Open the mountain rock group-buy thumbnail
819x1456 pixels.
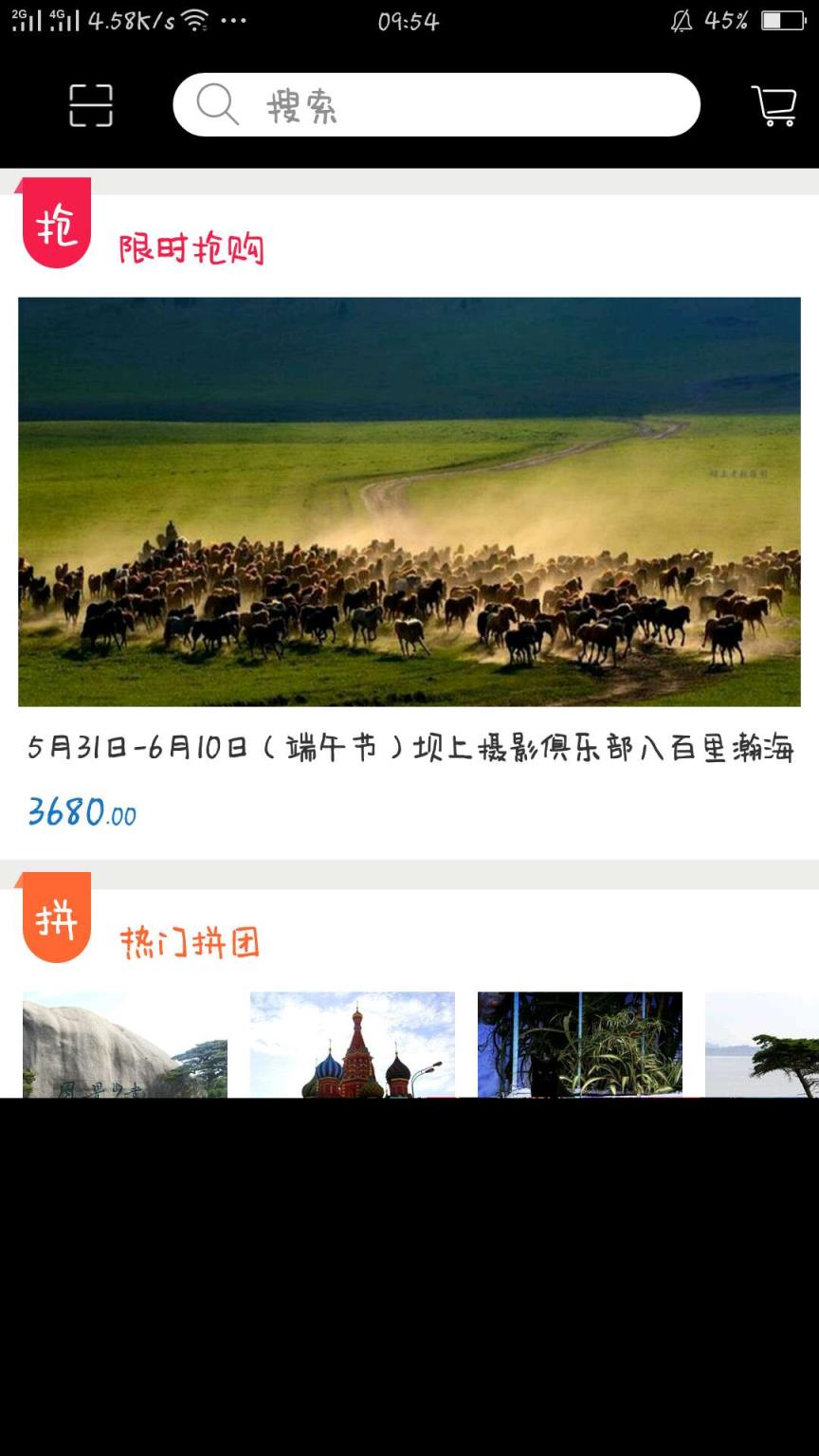tap(123, 1046)
